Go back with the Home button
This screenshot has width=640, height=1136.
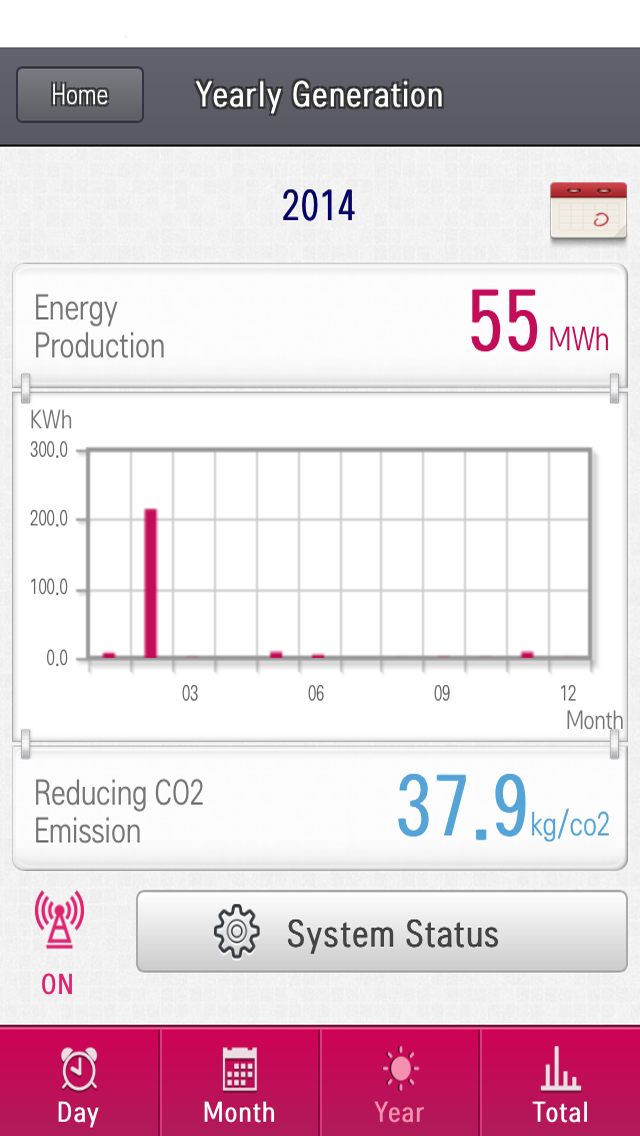[80, 95]
